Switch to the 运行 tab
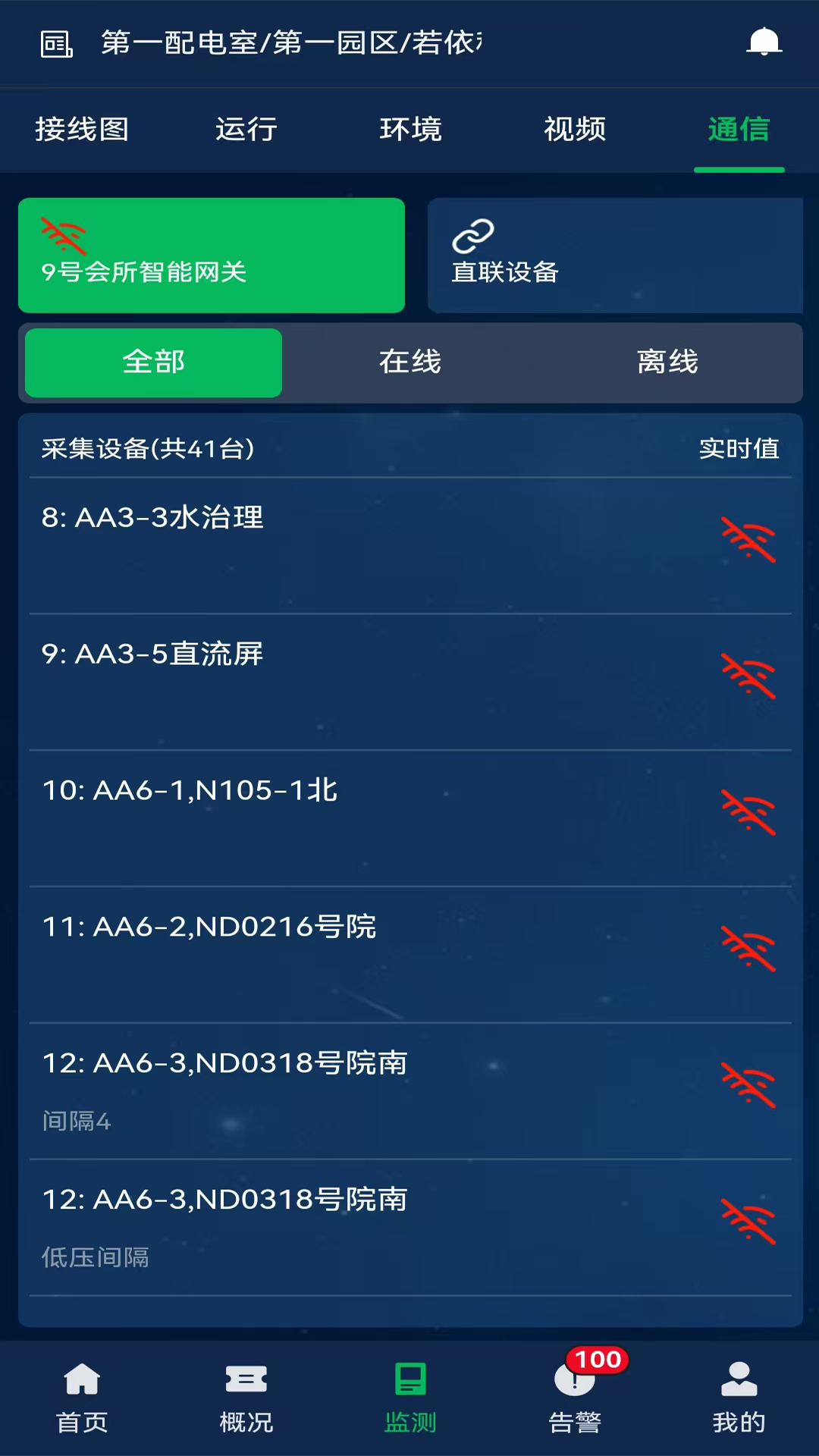Viewport: 819px width, 1456px height. click(246, 130)
